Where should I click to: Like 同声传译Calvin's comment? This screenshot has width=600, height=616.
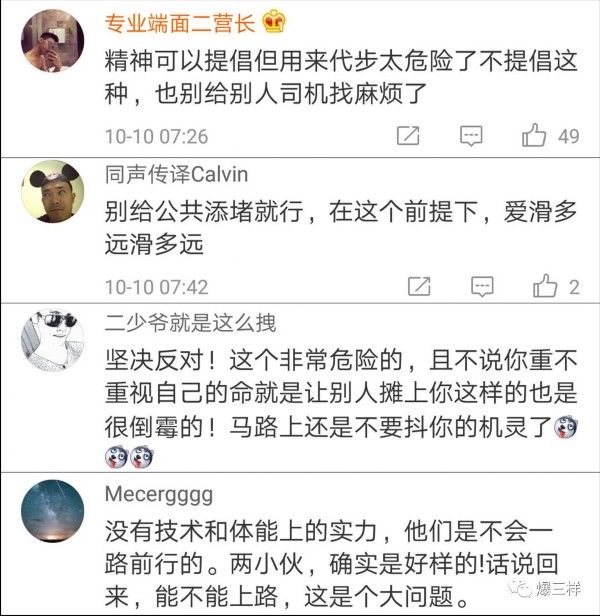click(545, 287)
